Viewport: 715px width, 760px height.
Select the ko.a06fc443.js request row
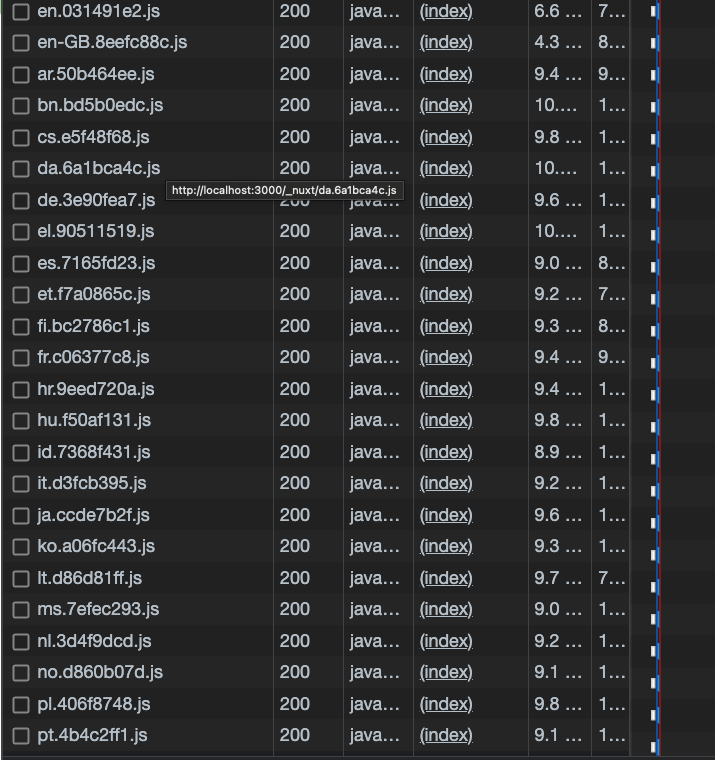(x=96, y=546)
